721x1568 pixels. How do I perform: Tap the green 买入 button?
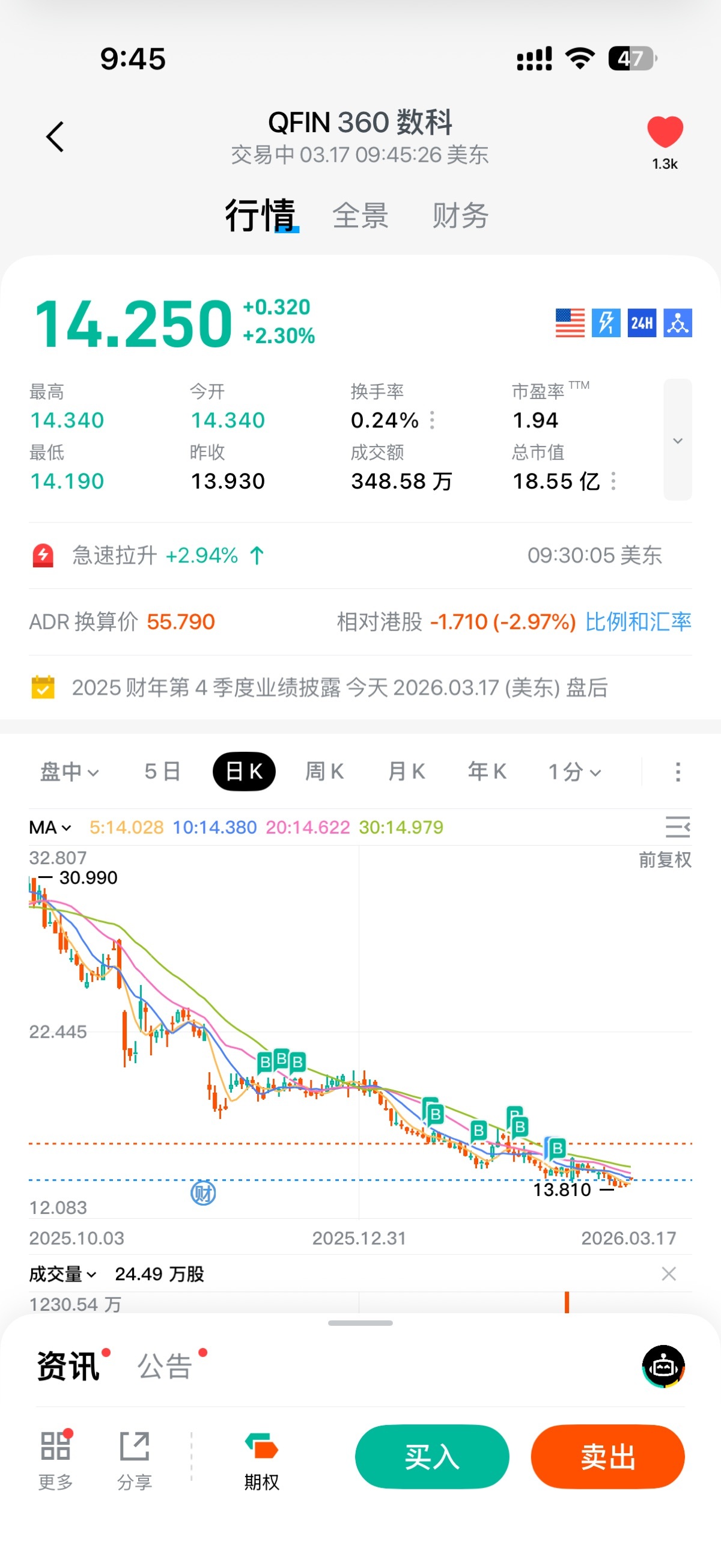432,1457
